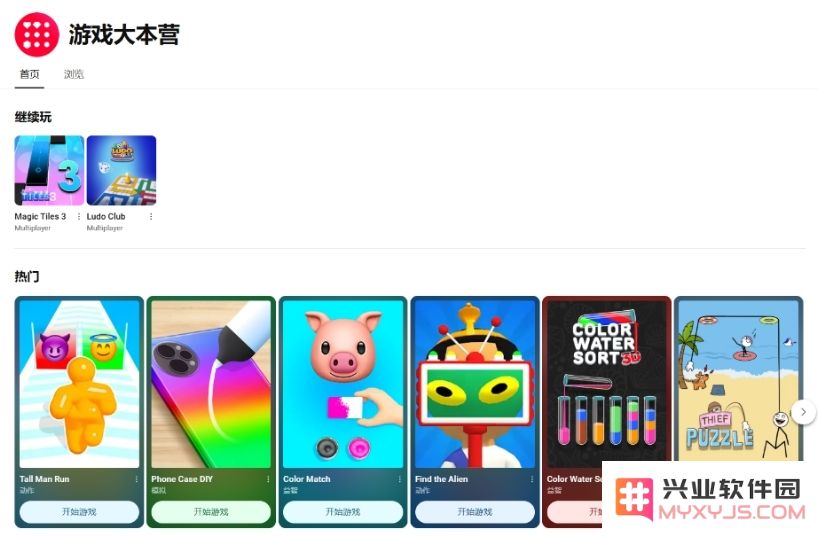Switch to the 浏览 tab
The image size is (818, 536).
73,74
